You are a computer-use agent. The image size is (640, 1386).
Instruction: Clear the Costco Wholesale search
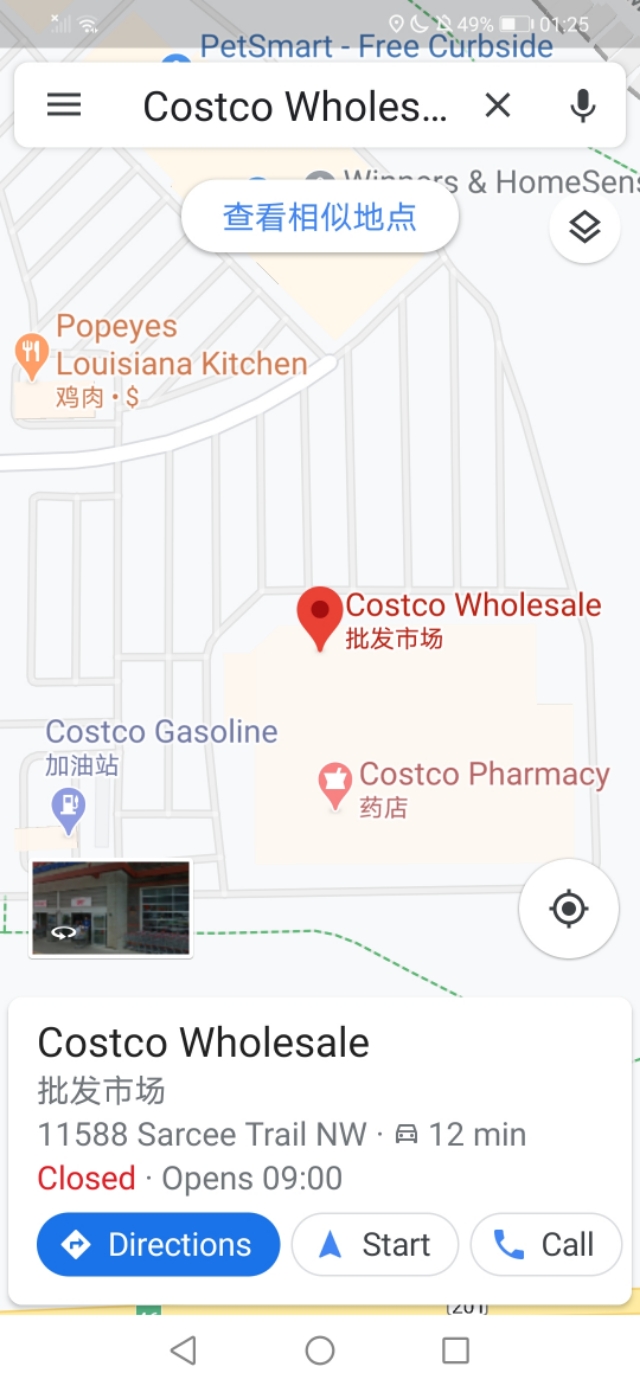(x=498, y=105)
